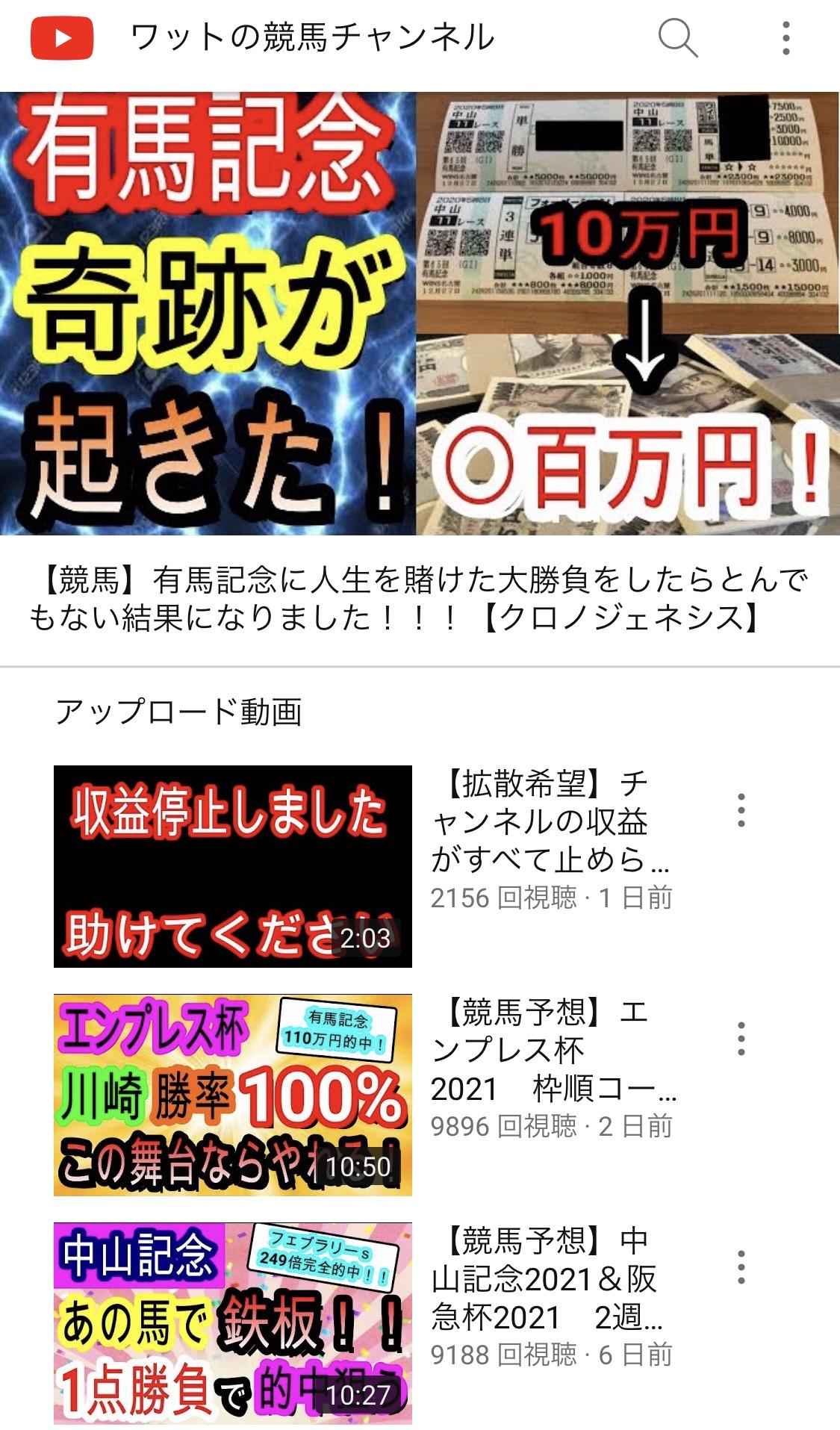This screenshot has height=1430, width=840.
Task: Play the featured 有馬記念 video thumbnail
Action: click(x=420, y=313)
